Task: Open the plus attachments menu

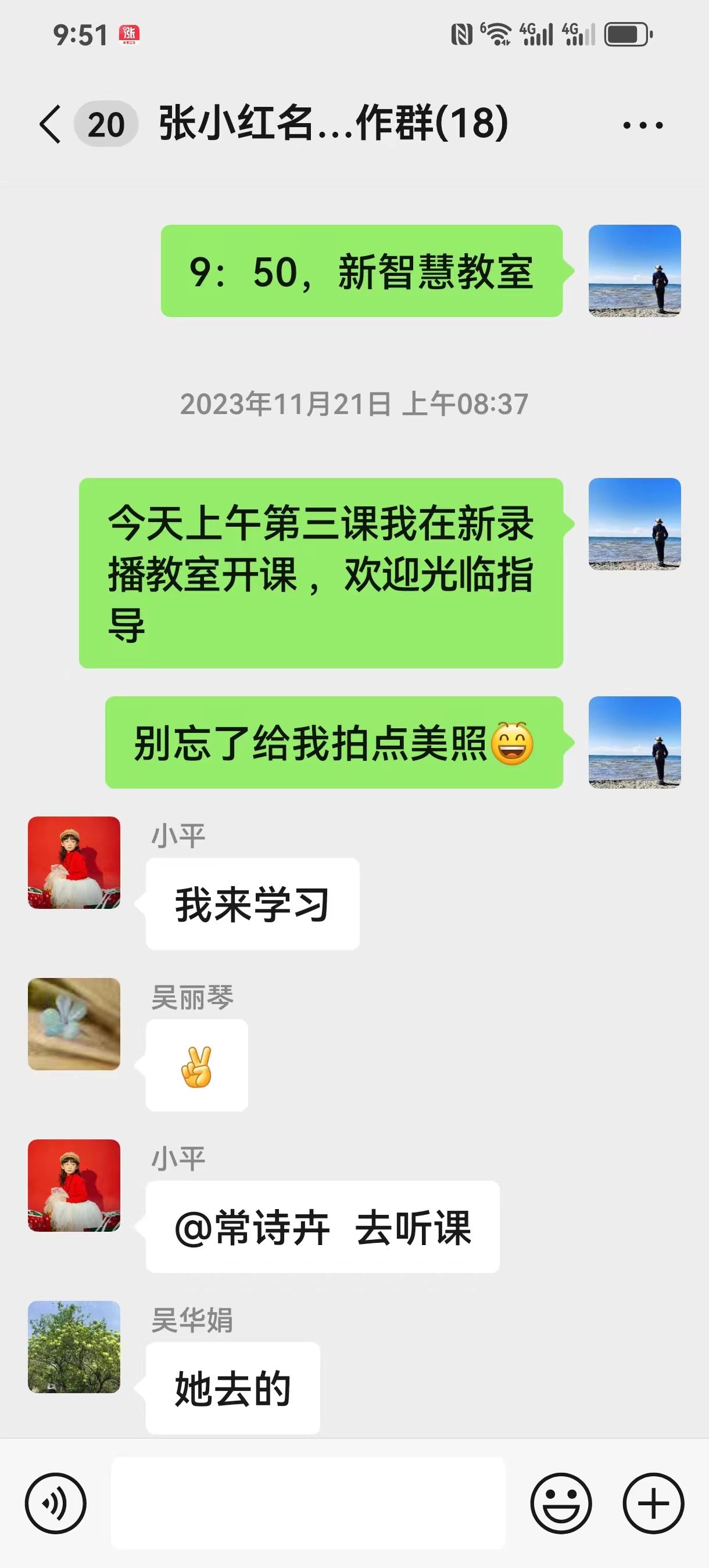Action: click(653, 1503)
